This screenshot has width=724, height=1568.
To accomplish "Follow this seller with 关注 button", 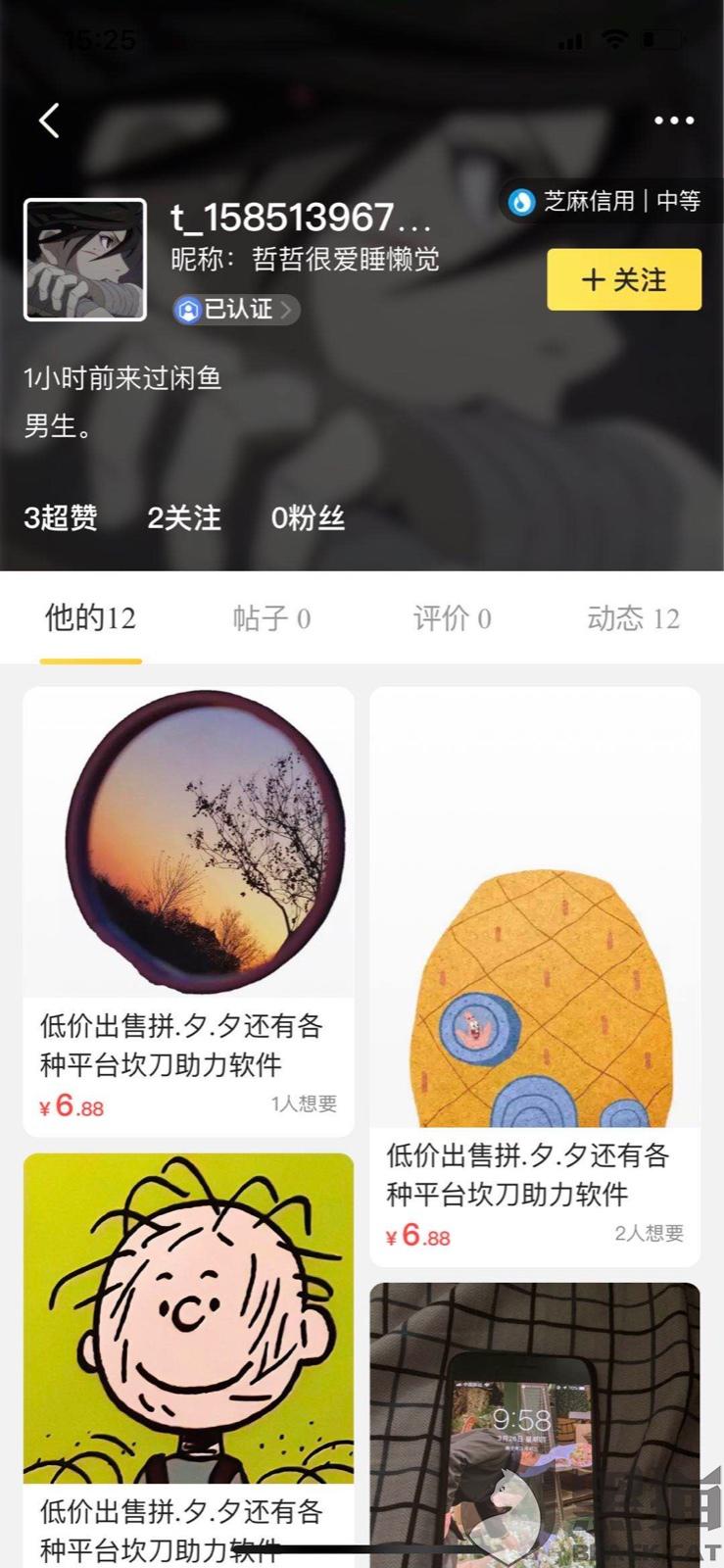I will (x=623, y=280).
